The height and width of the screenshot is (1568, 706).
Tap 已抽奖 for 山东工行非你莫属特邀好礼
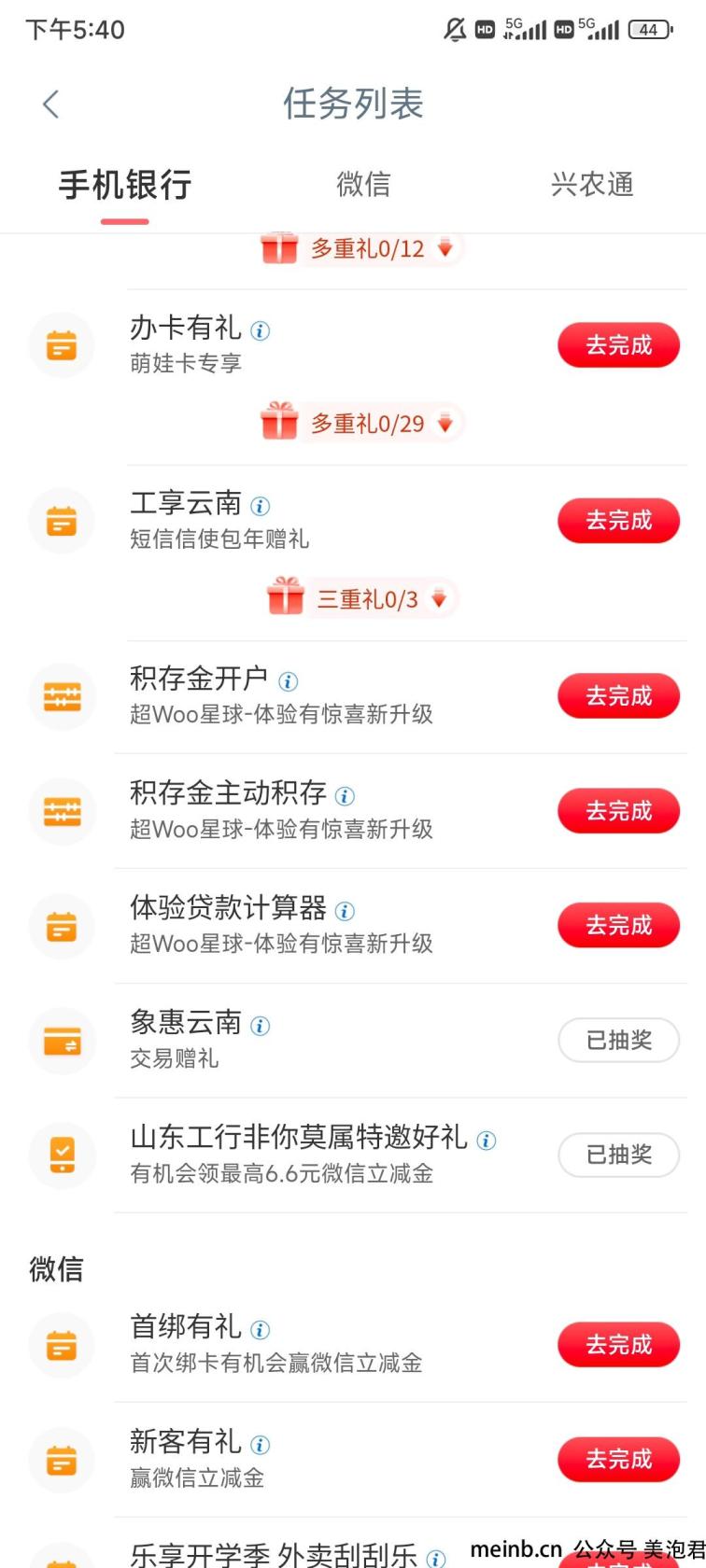pyautogui.click(x=618, y=1155)
